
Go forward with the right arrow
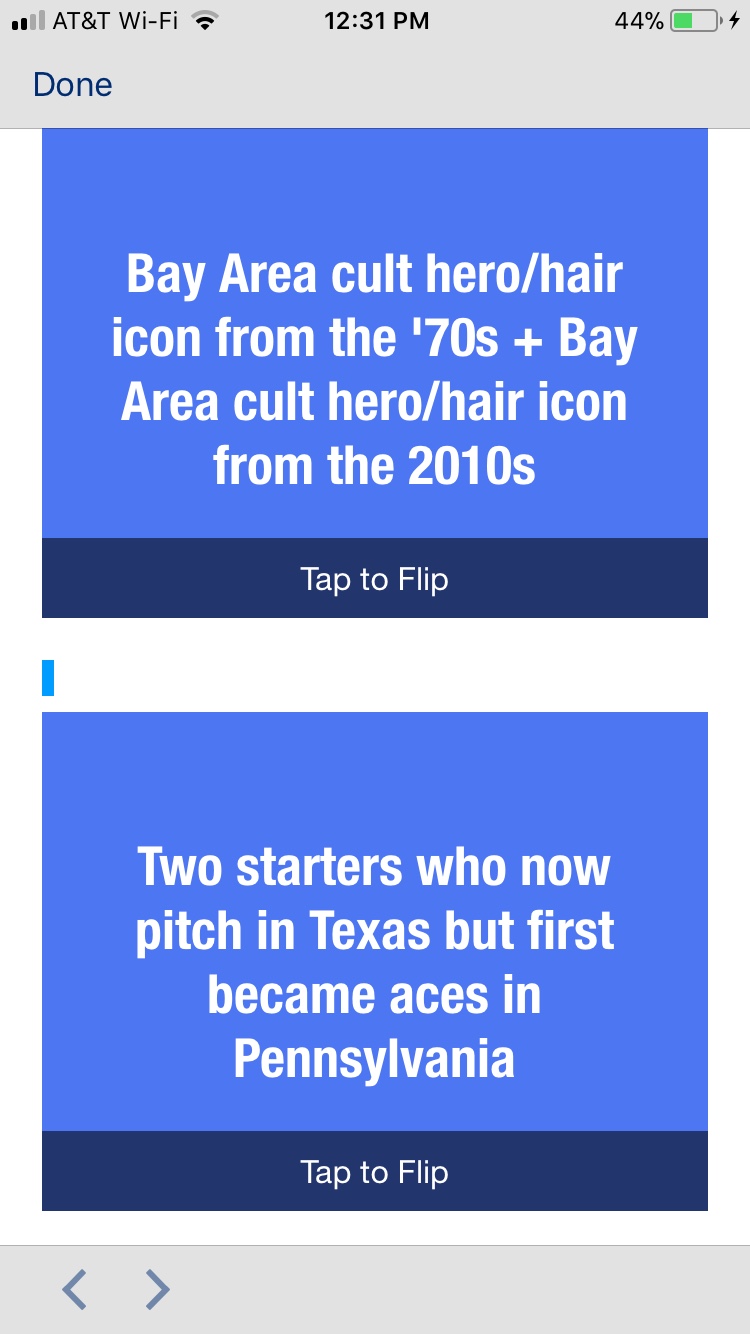pos(157,1289)
